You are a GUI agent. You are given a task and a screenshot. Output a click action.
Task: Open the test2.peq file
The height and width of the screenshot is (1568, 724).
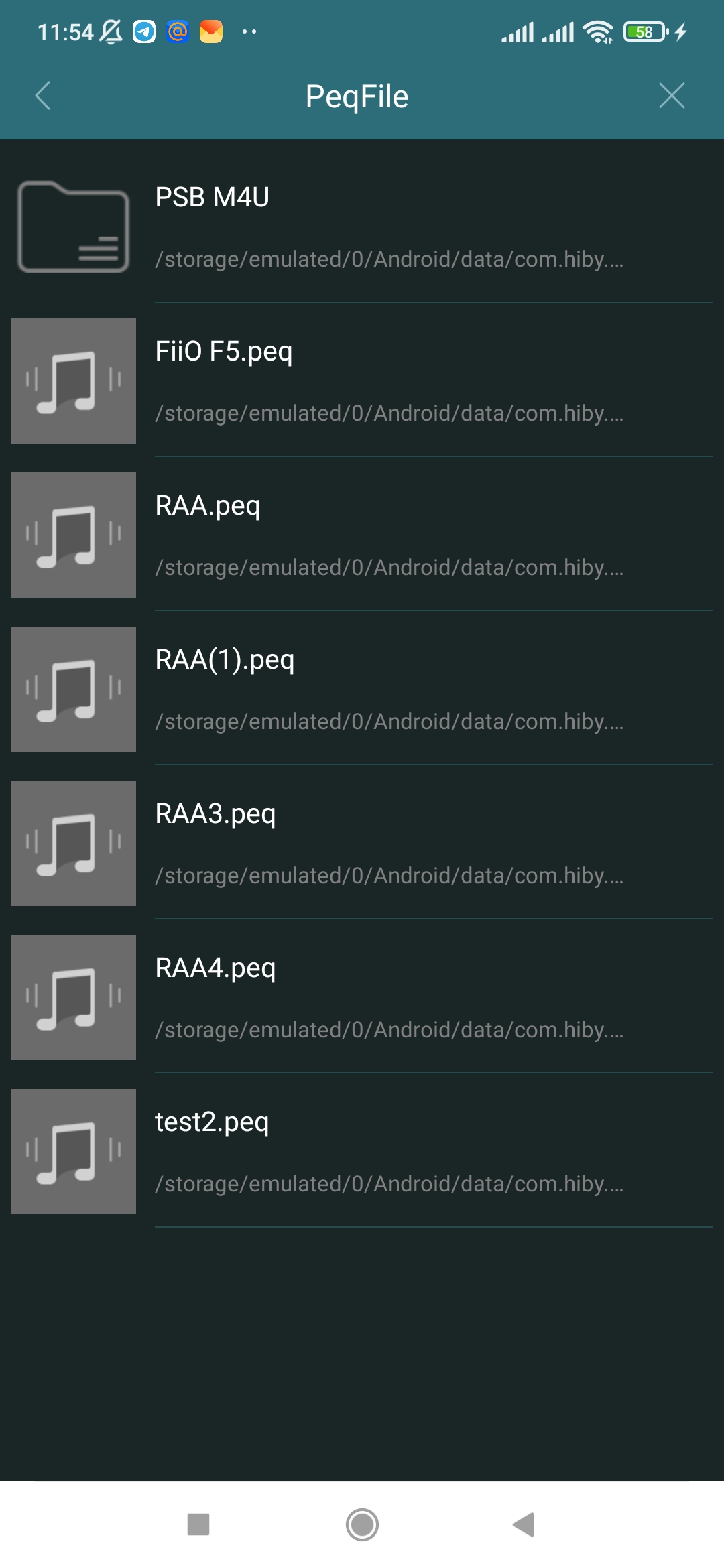point(362,1151)
